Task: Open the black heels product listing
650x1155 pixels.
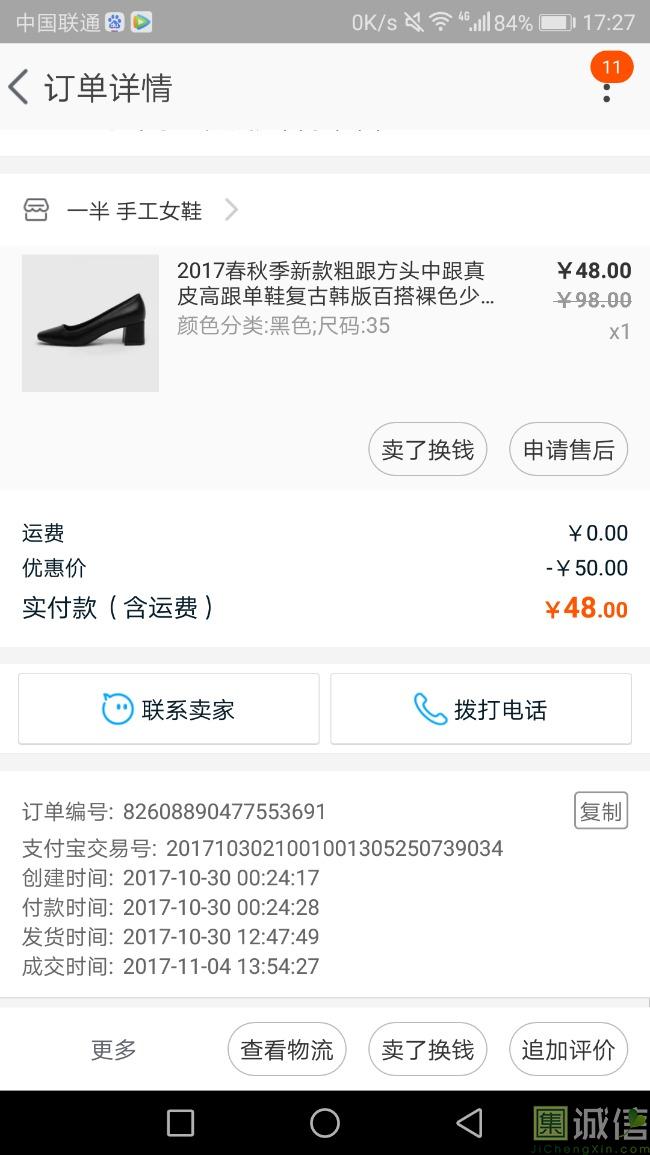Action: 90,322
